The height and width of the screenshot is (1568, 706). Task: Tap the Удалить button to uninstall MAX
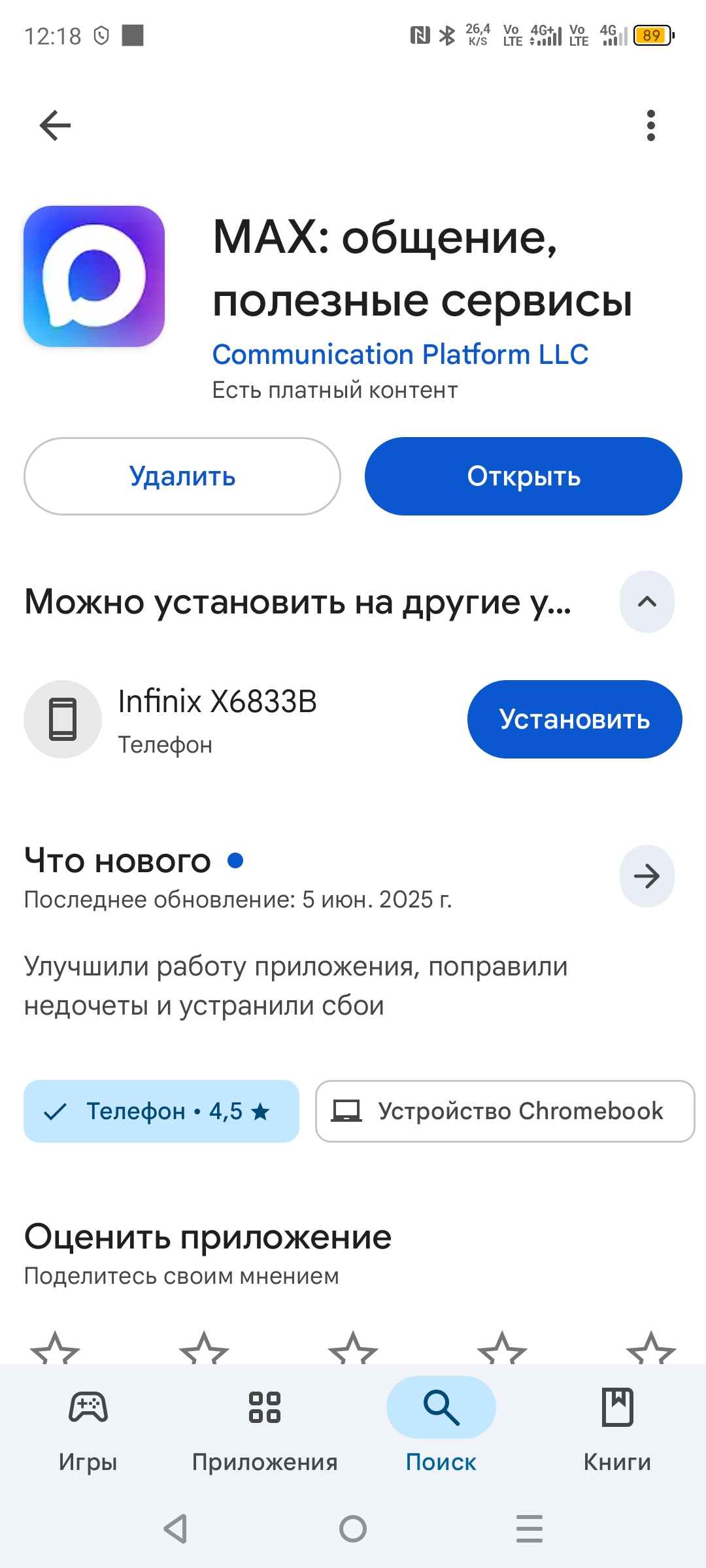coord(182,476)
